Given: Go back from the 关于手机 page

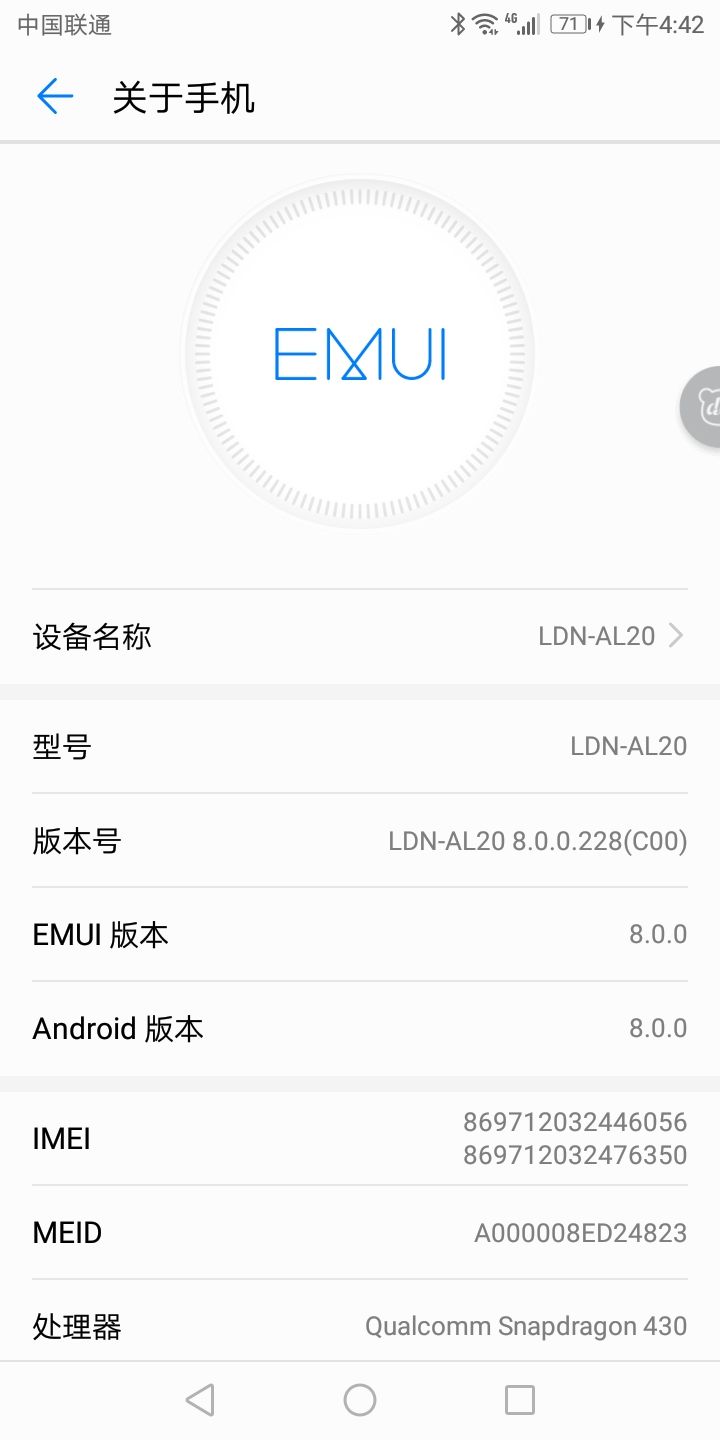Looking at the screenshot, I should [x=55, y=97].
